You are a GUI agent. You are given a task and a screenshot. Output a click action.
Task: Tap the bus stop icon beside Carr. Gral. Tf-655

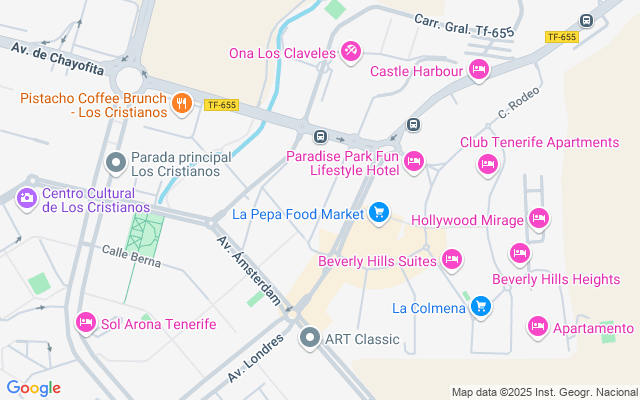pos(587,20)
